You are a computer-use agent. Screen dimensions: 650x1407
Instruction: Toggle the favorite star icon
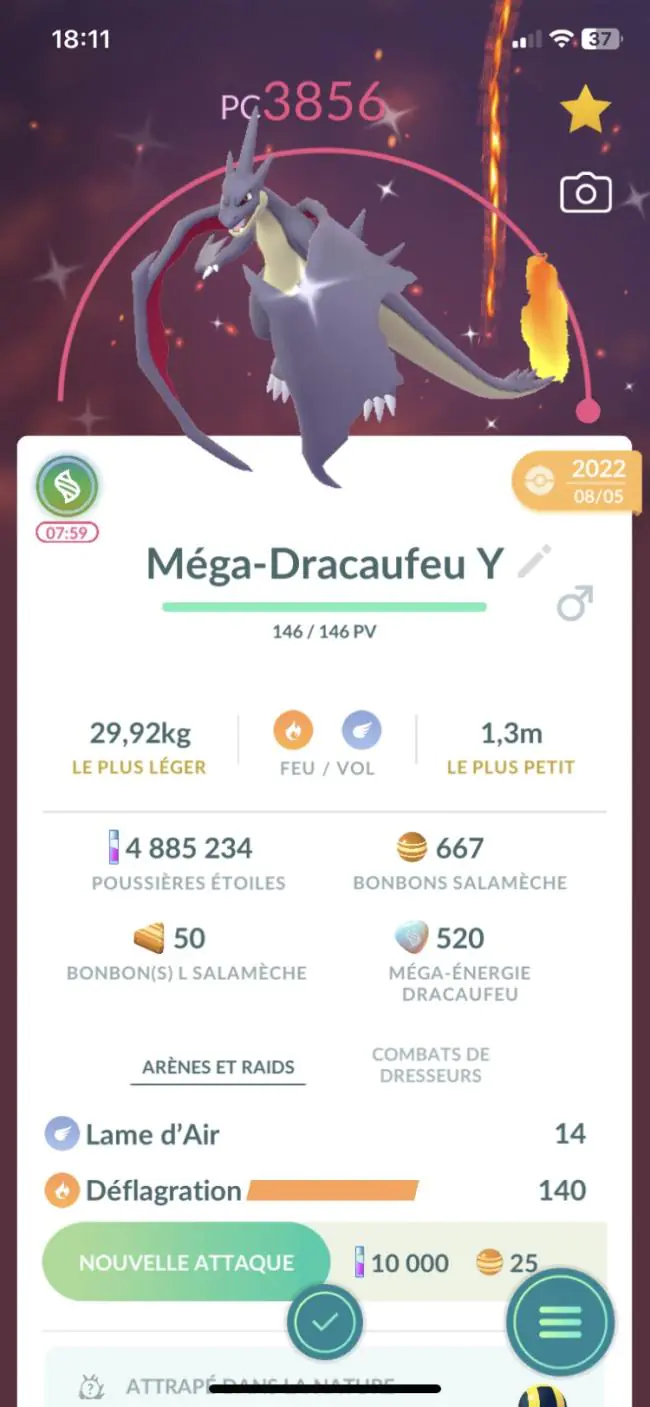click(x=586, y=109)
